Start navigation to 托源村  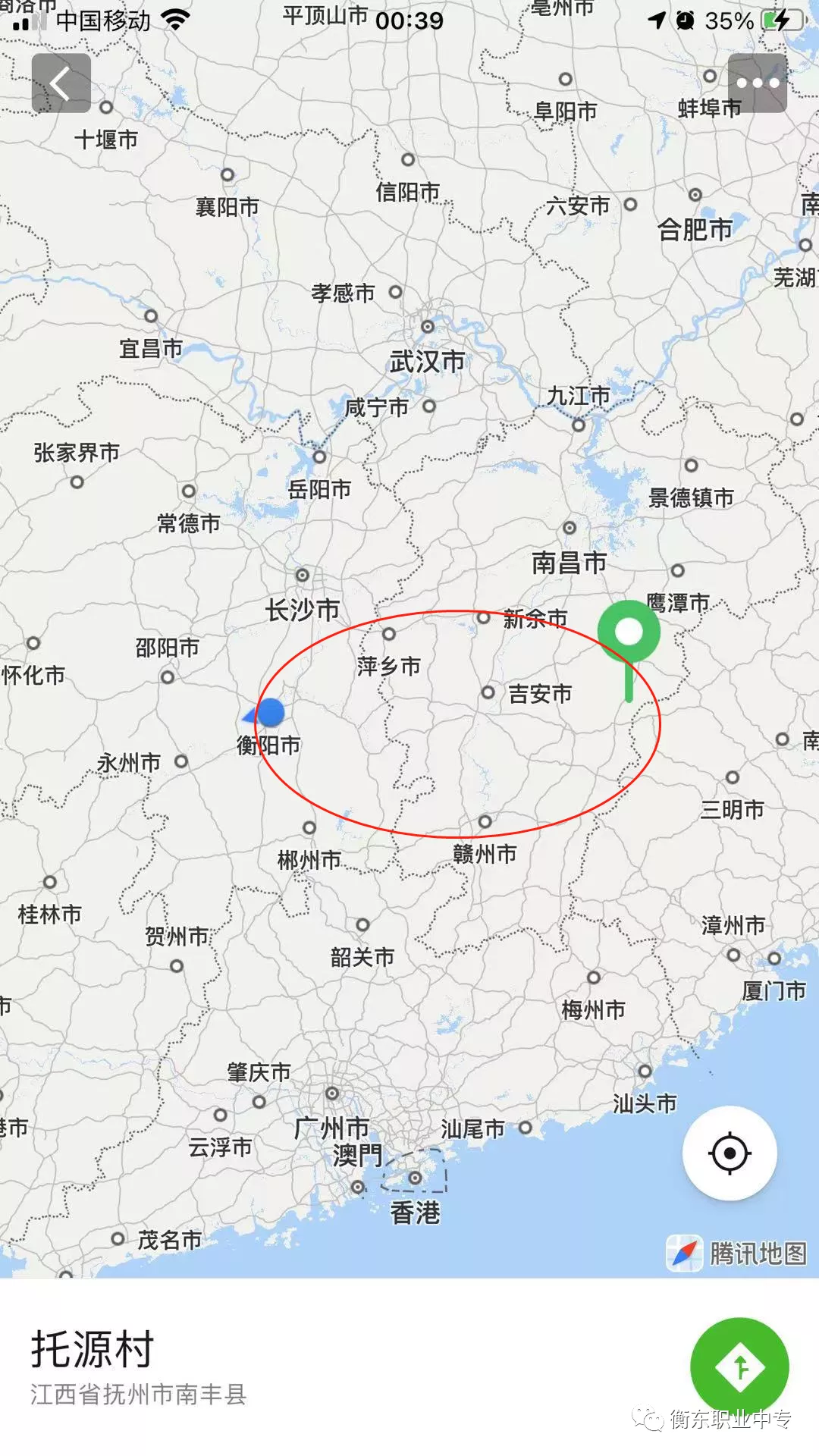click(x=739, y=1367)
